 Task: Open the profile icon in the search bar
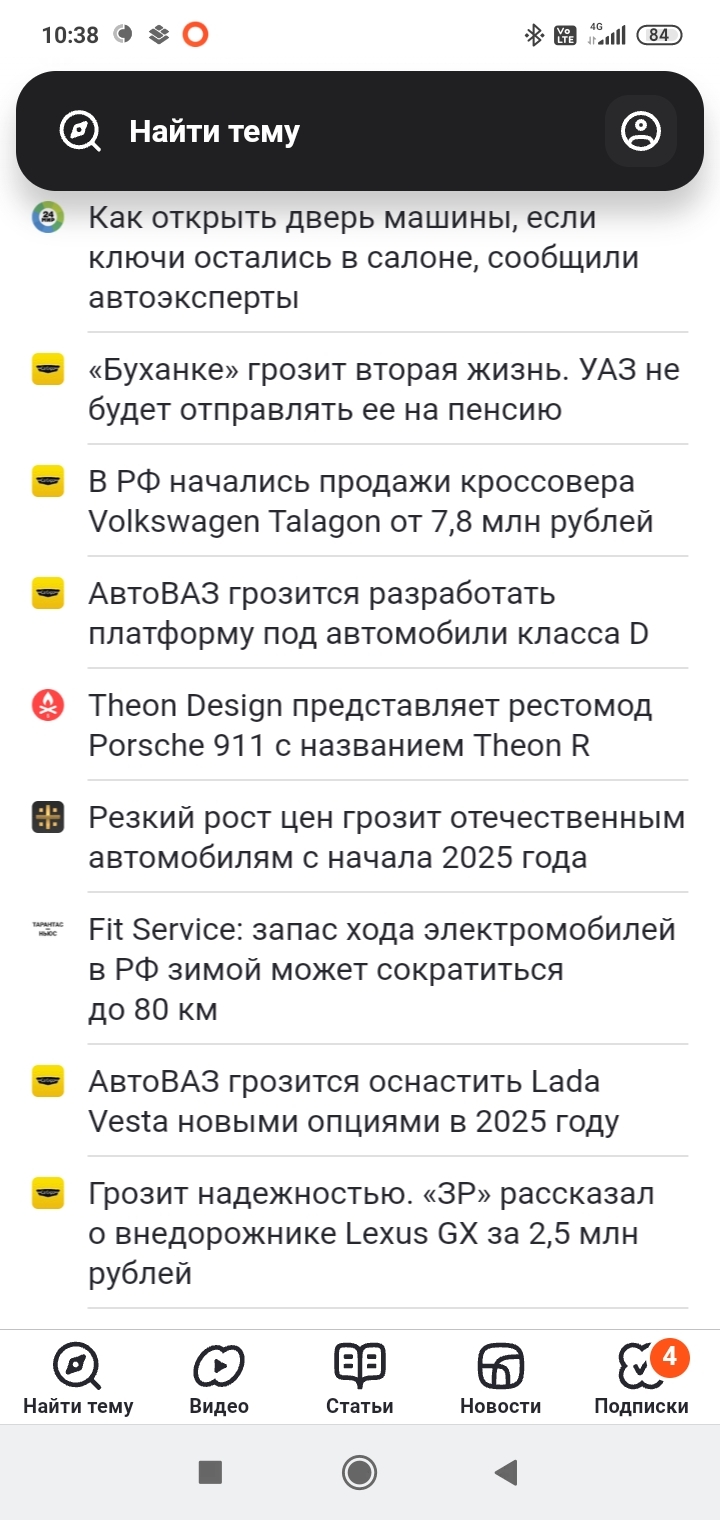641,131
